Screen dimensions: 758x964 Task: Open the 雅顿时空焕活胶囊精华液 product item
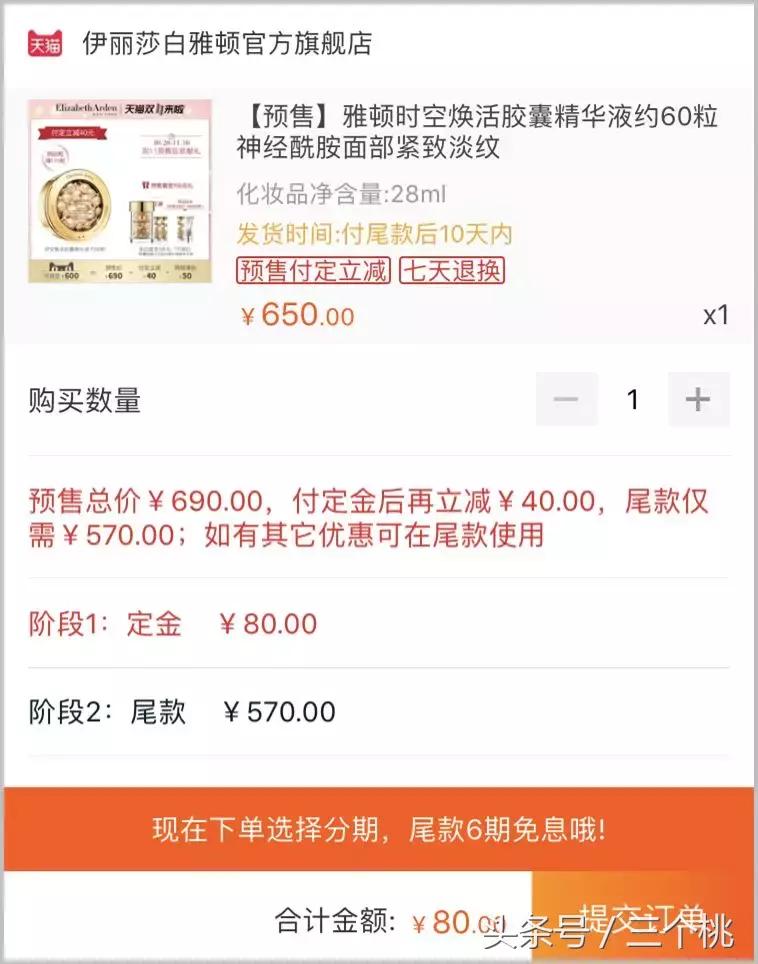click(477, 133)
